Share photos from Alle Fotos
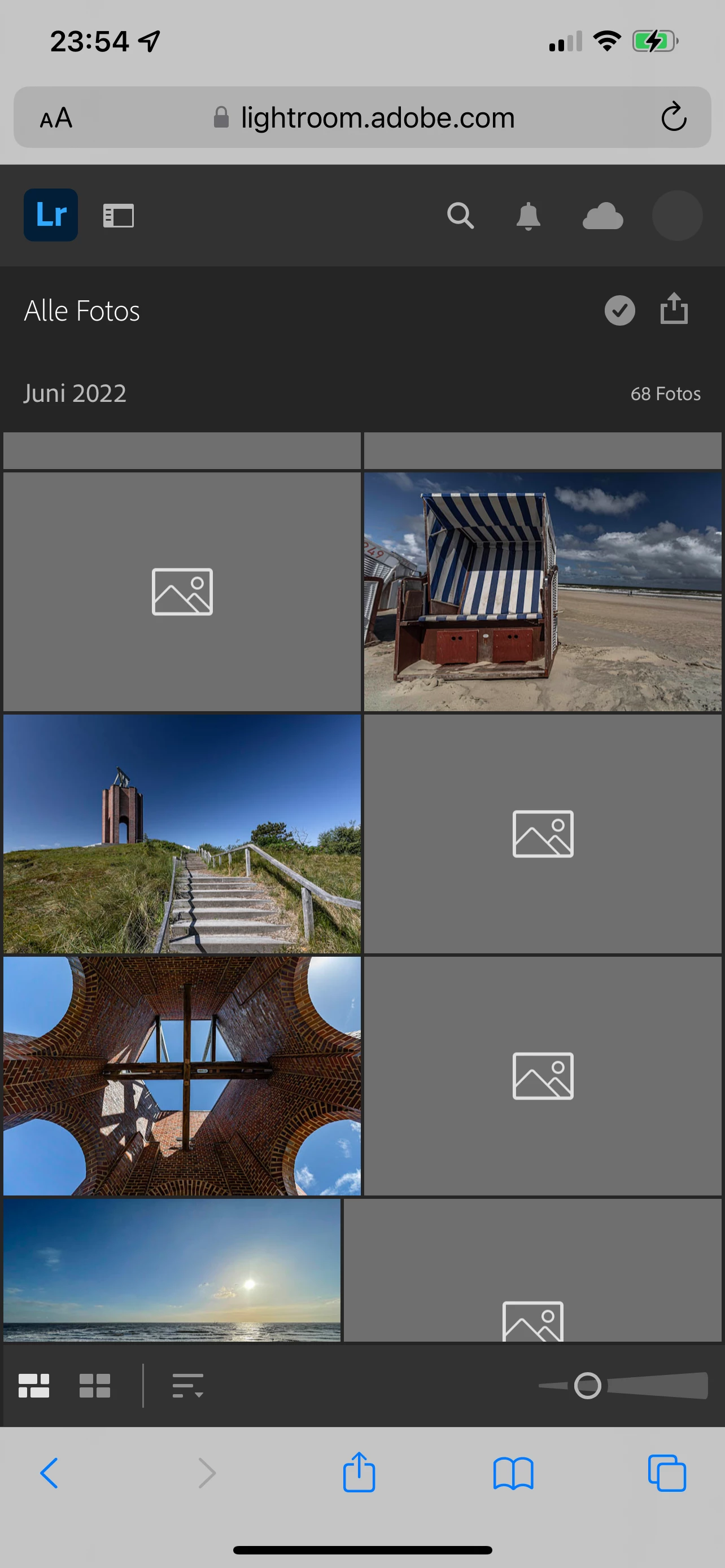 (674, 309)
